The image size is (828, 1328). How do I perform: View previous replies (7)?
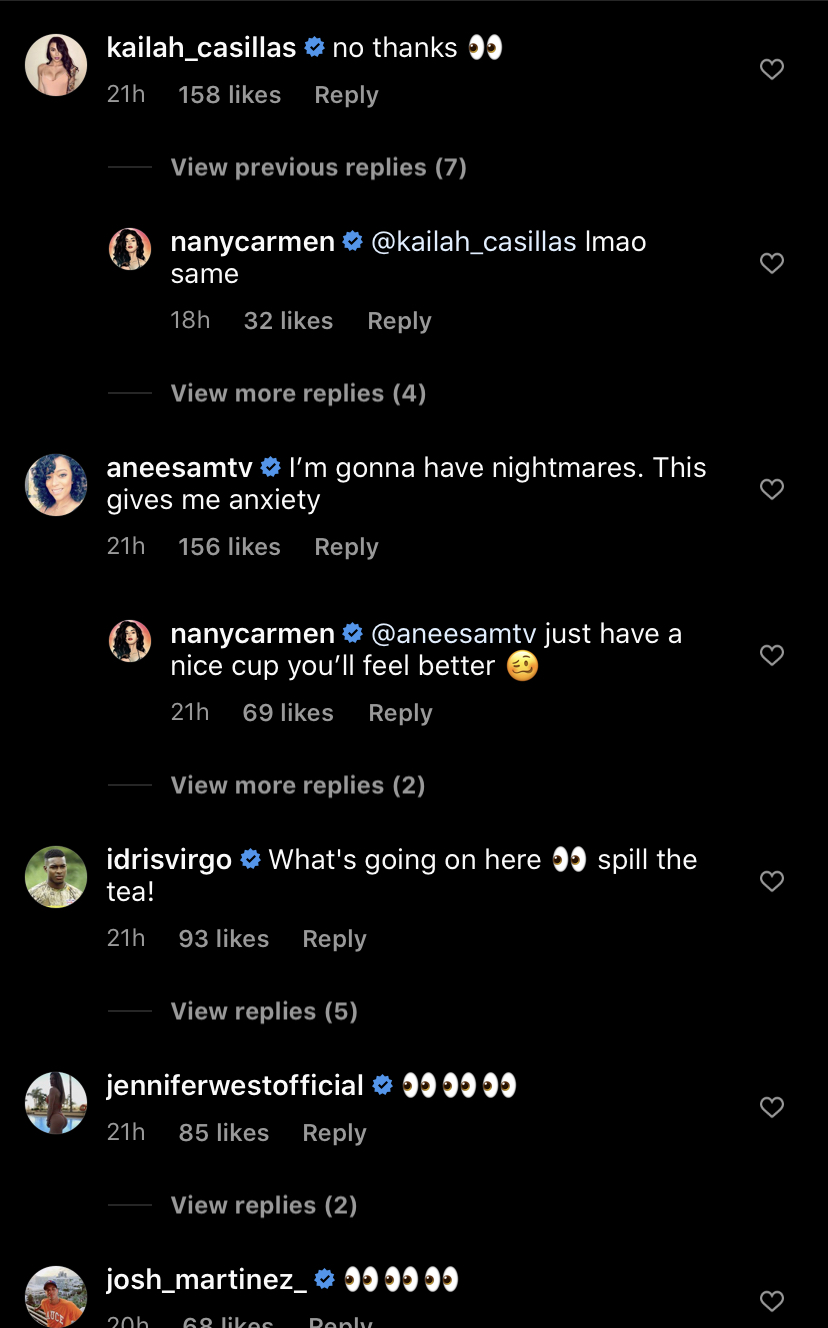(x=318, y=167)
